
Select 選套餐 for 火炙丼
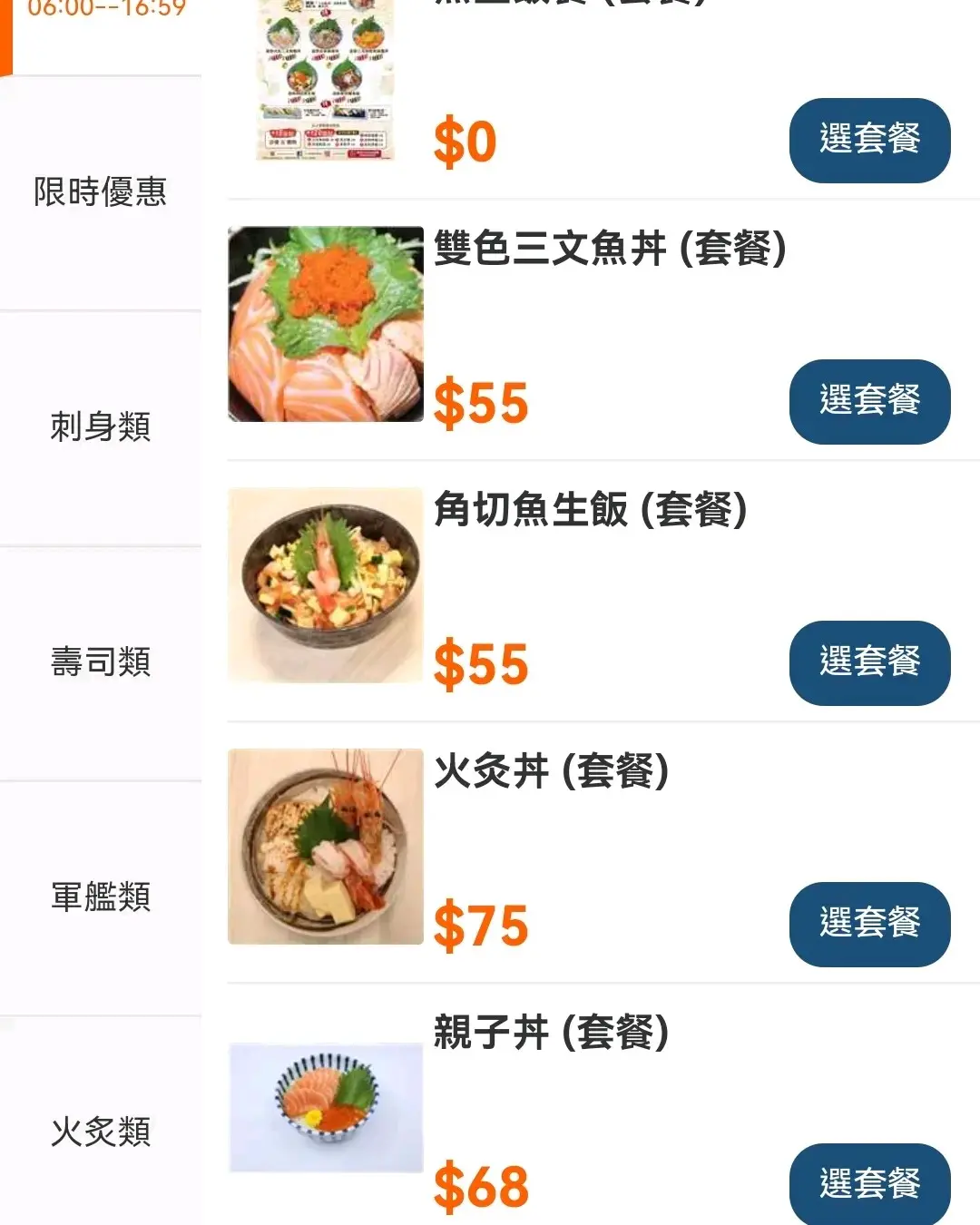[869, 924]
